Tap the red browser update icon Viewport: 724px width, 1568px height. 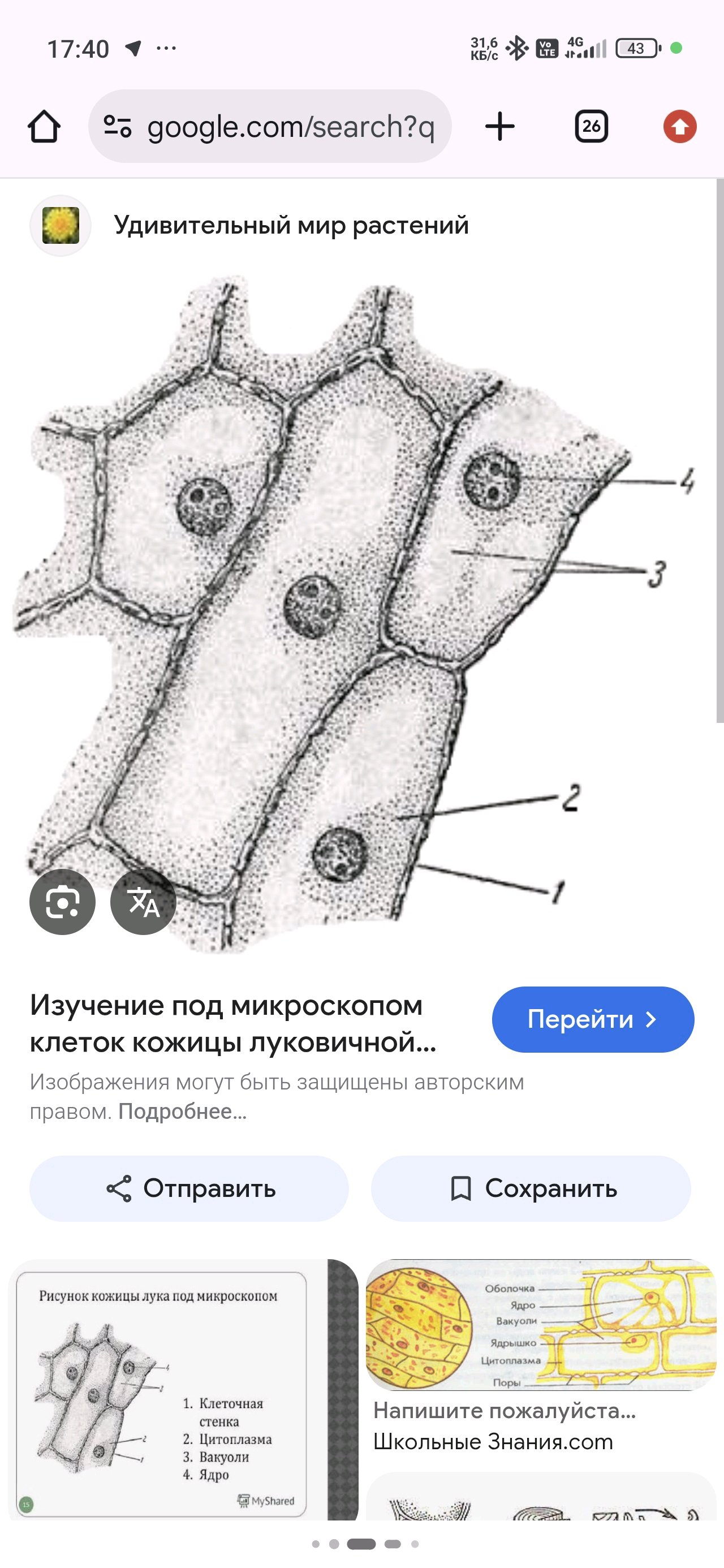[x=679, y=127]
